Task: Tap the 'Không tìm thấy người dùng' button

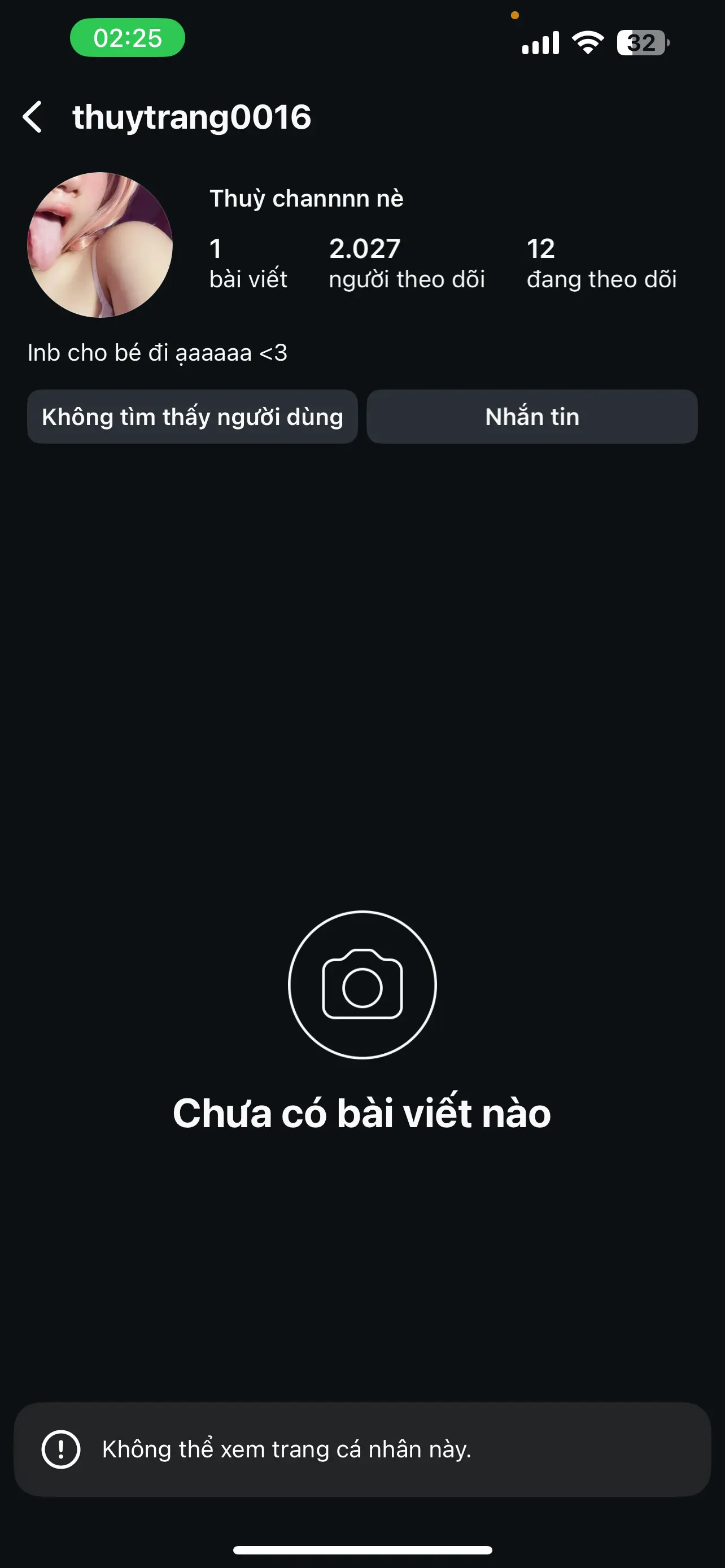Action: click(x=193, y=417)
